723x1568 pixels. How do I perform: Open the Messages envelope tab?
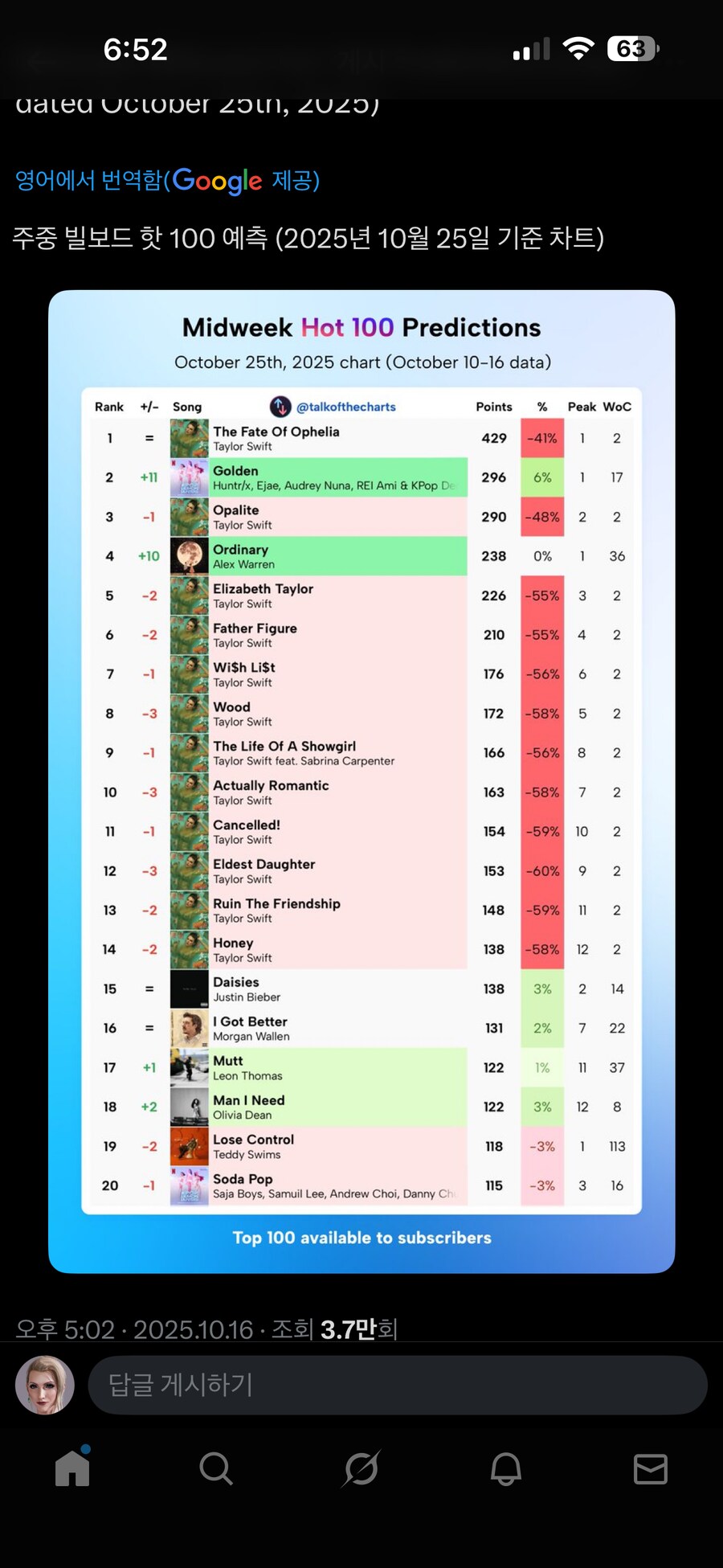[x=650, y=1469]
